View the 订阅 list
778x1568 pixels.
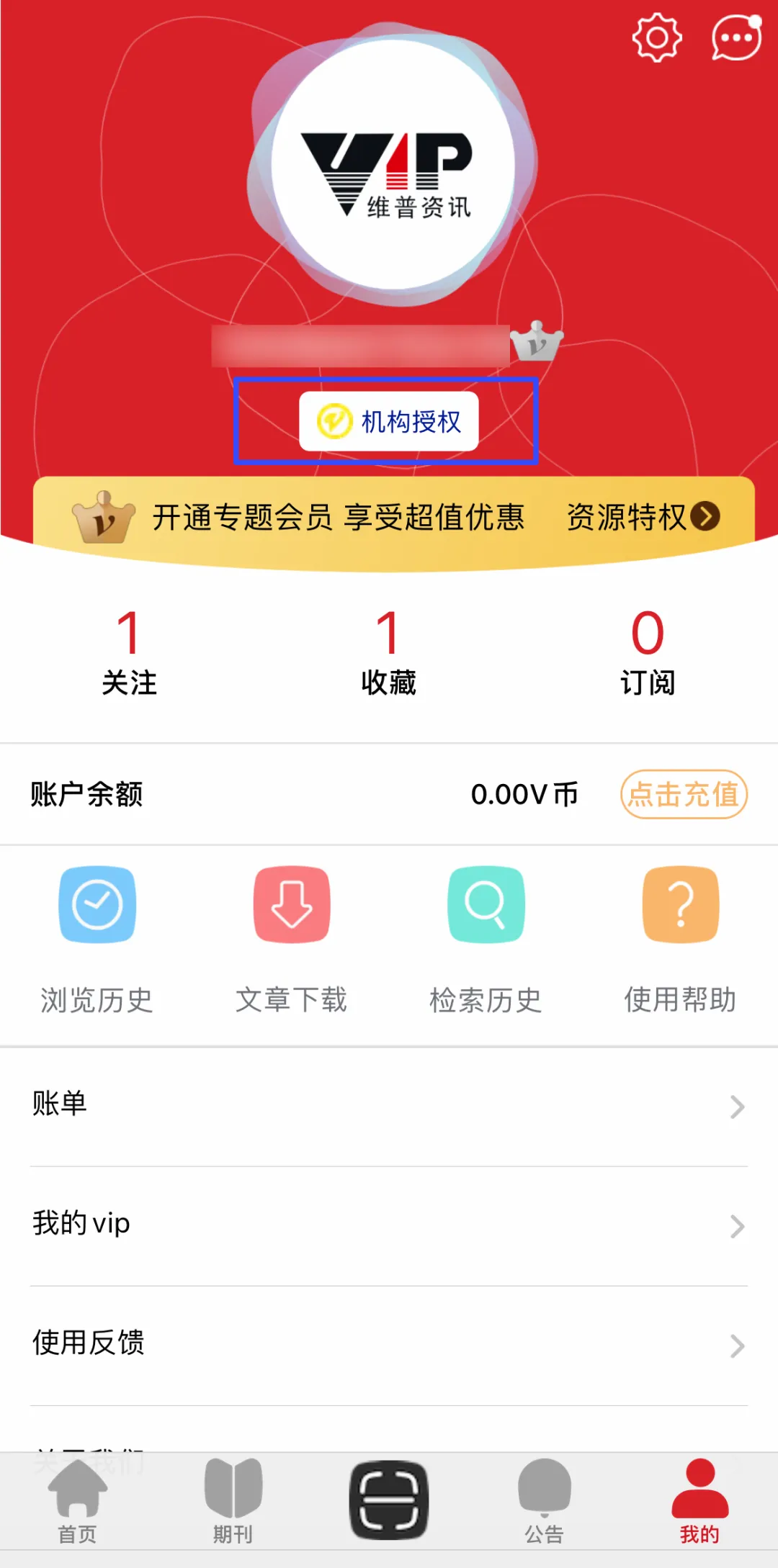click(x=647, y=652)
